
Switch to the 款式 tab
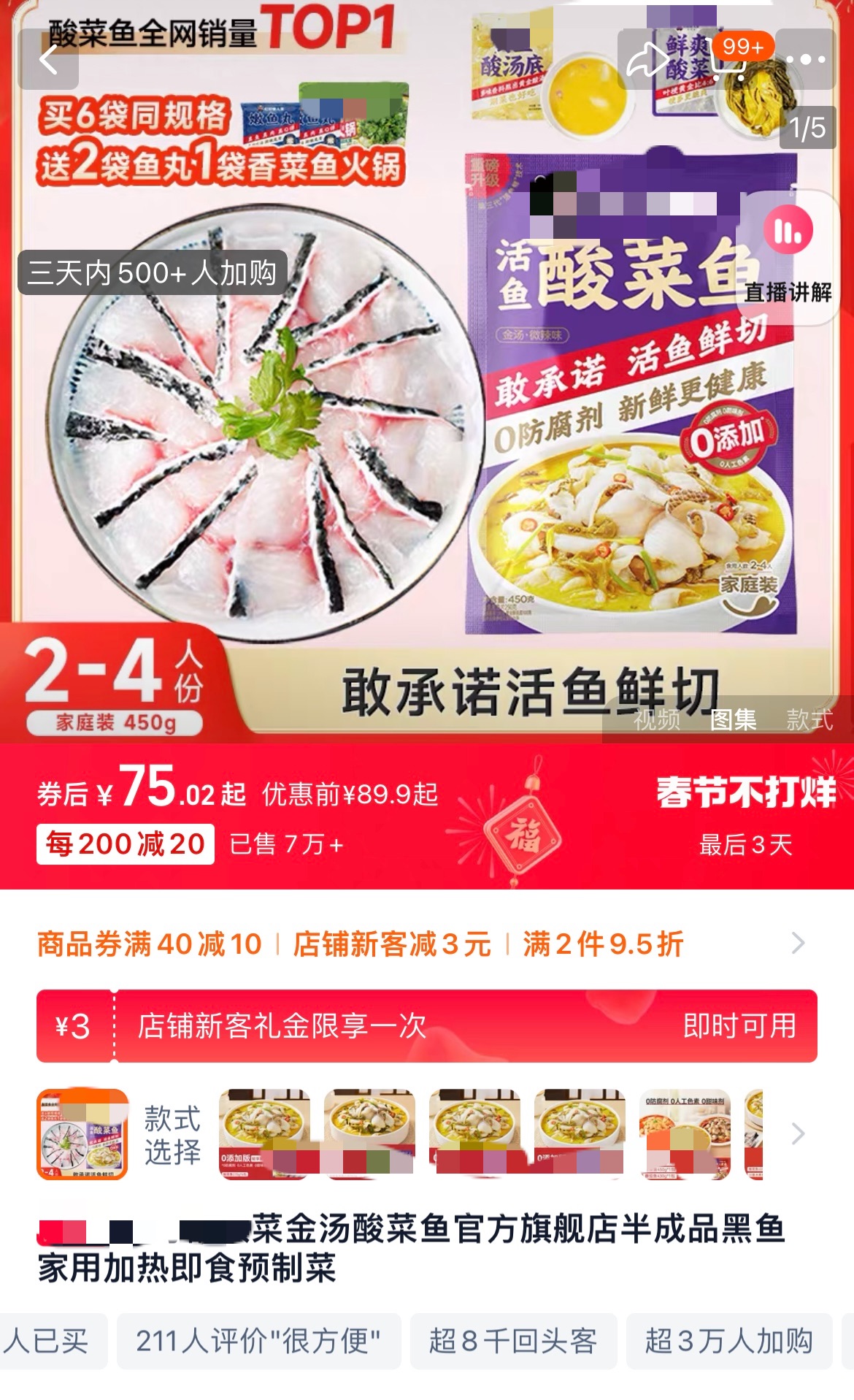809,719
